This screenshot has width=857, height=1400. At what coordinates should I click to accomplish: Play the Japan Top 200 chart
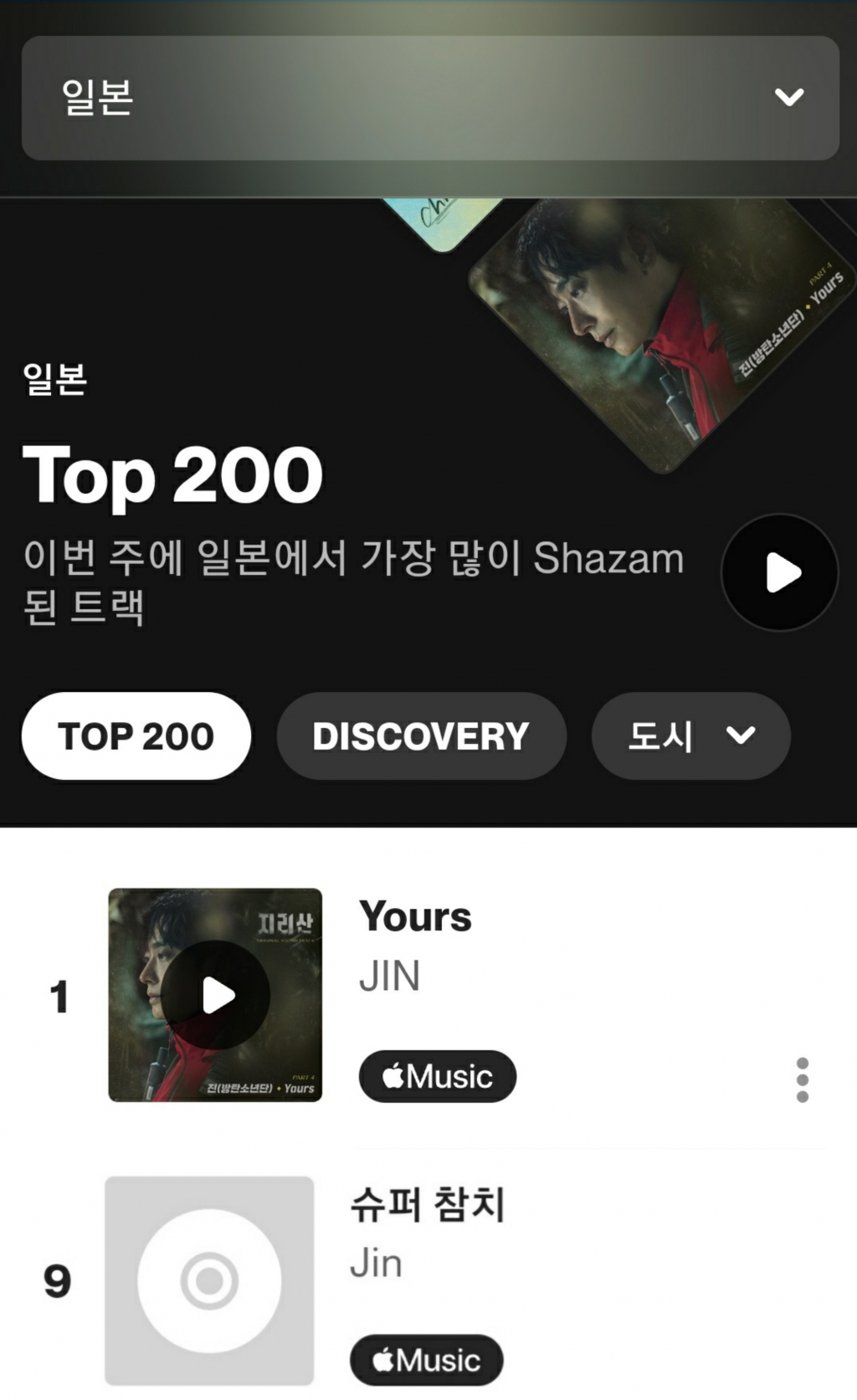(x=779, y=572)
